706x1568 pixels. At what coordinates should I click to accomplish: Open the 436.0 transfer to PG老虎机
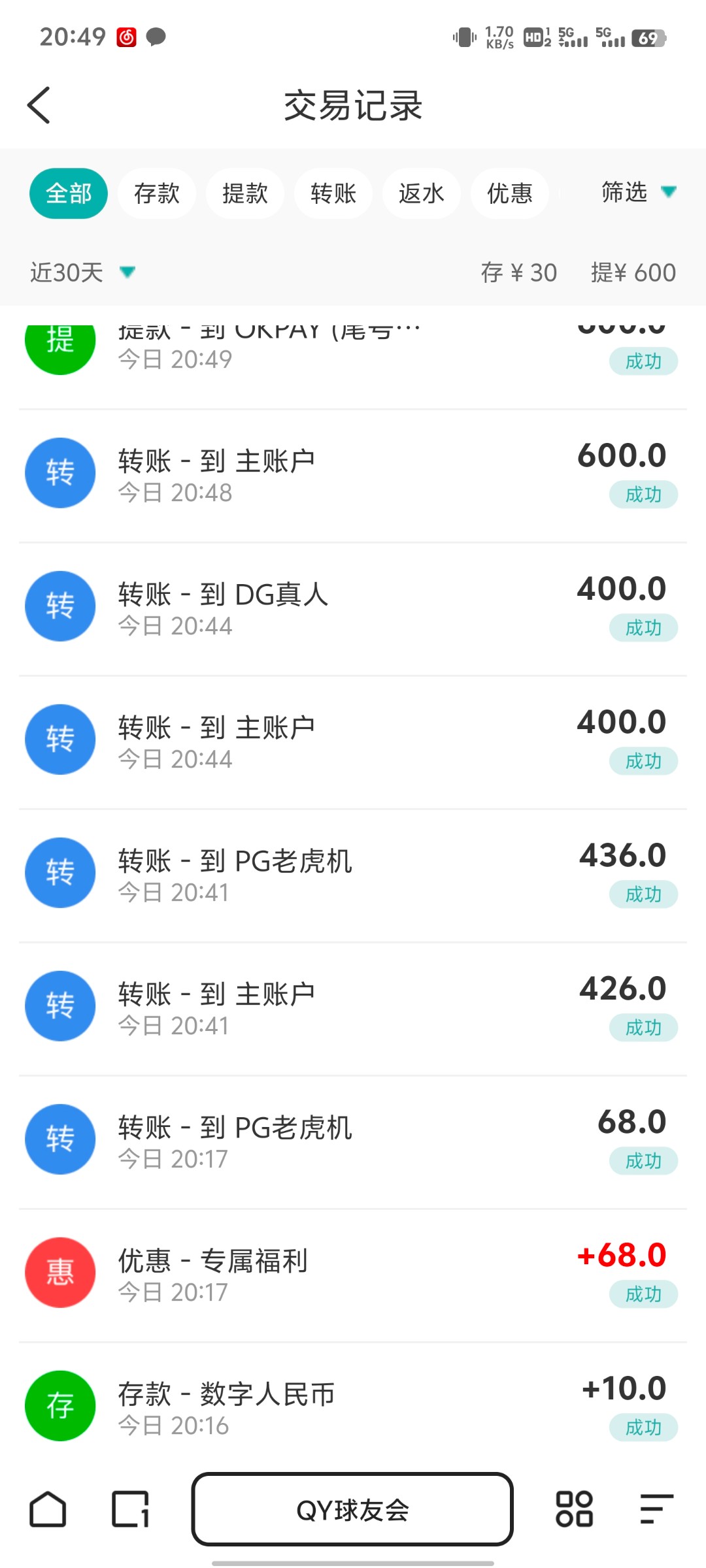(353, 876)
